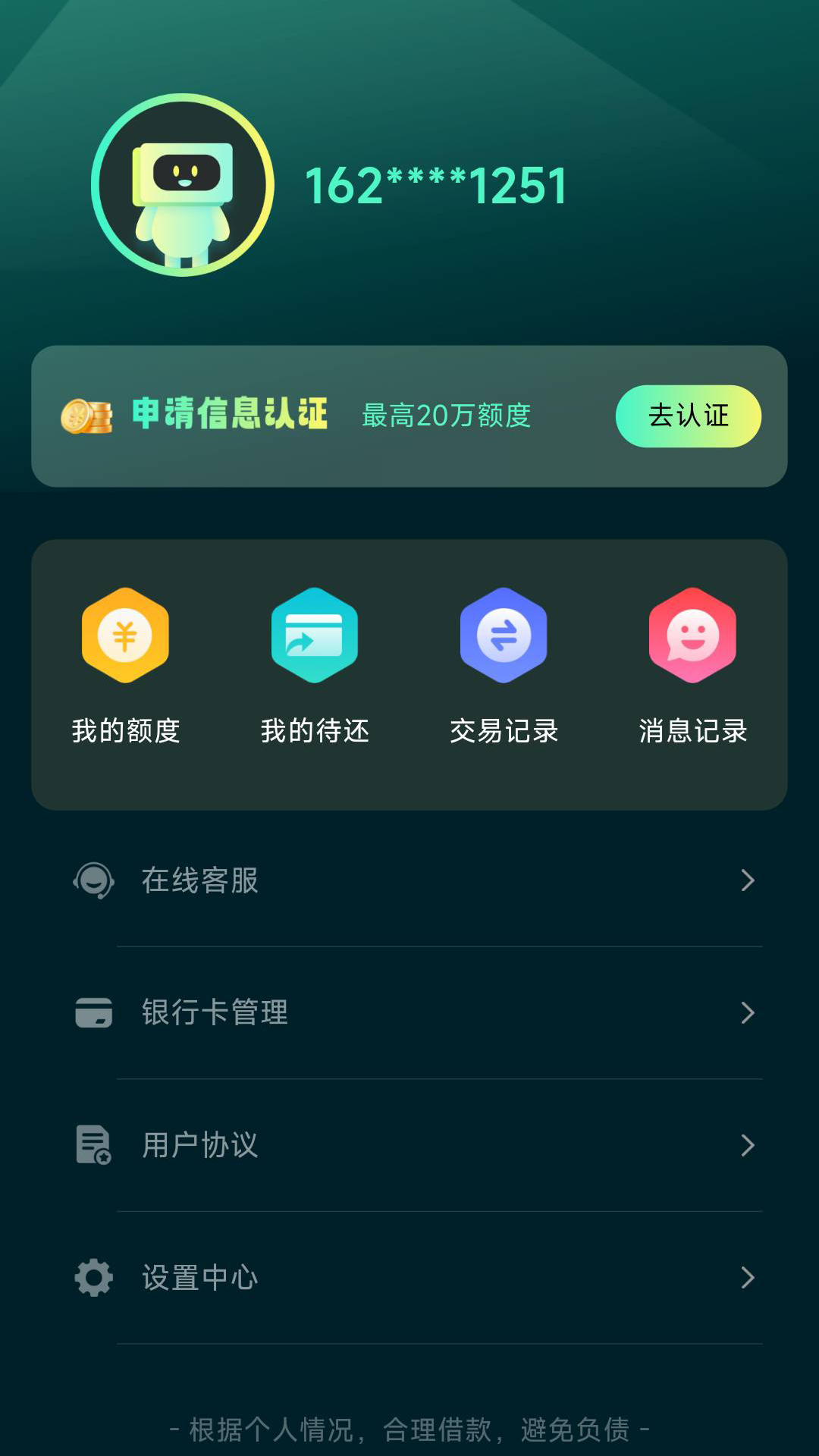Contact 在线客服 online support
This screenshot has height=1456, width=819.
click(x=409, y=880)
